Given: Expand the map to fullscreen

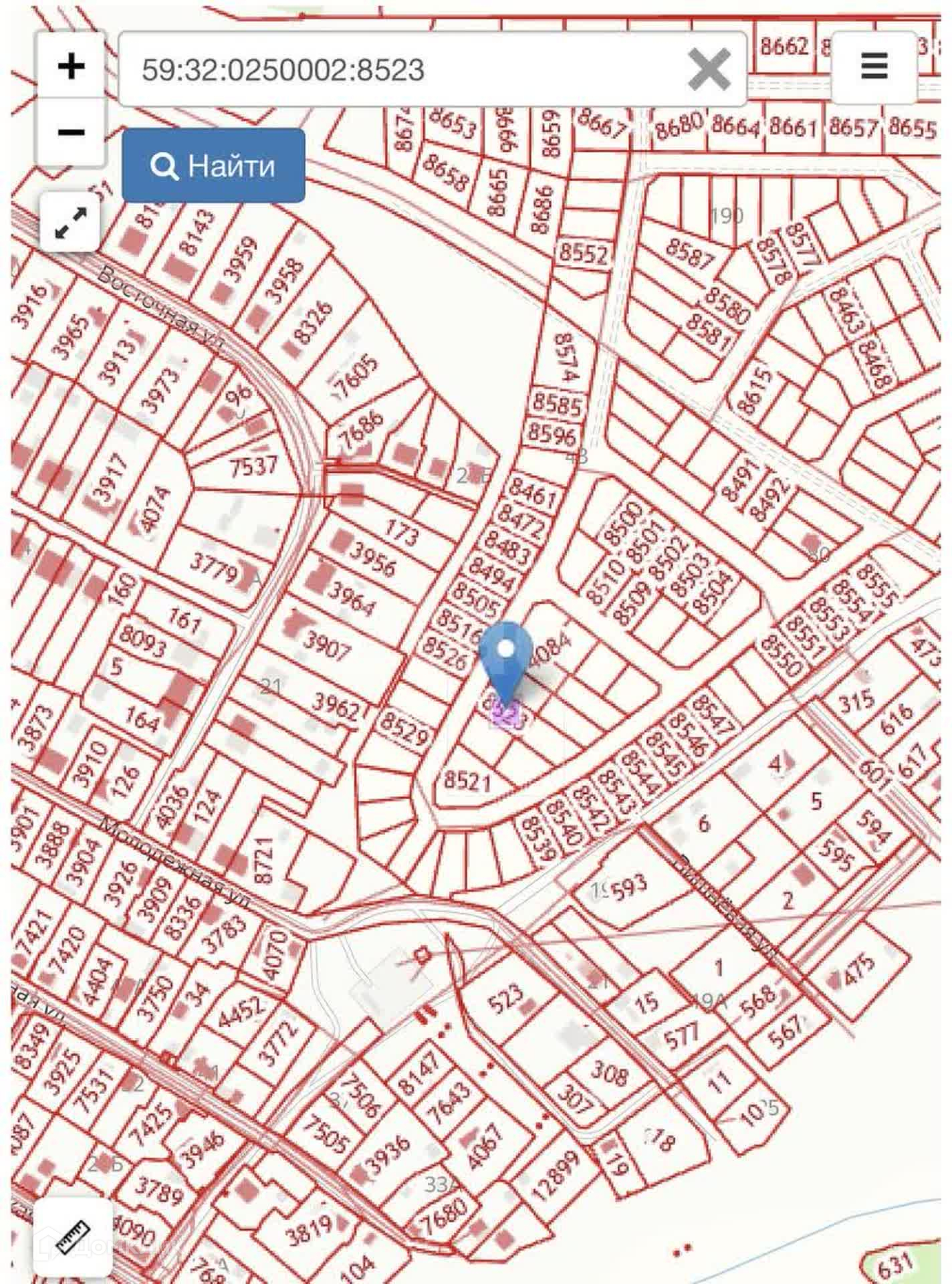Looking at the screenshot, I should pyautogui.click(x=70, y=223).
